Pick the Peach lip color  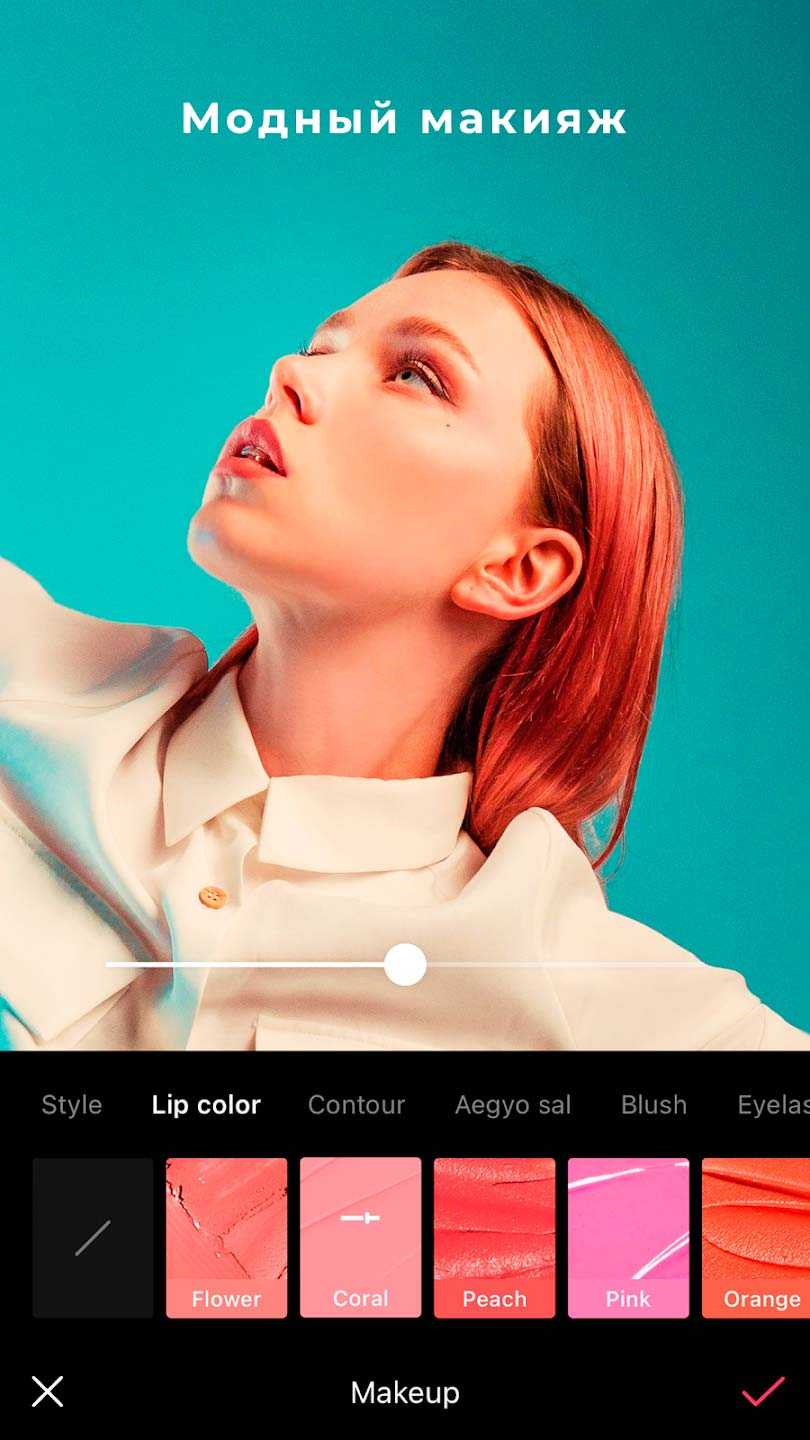[495, 1238]
